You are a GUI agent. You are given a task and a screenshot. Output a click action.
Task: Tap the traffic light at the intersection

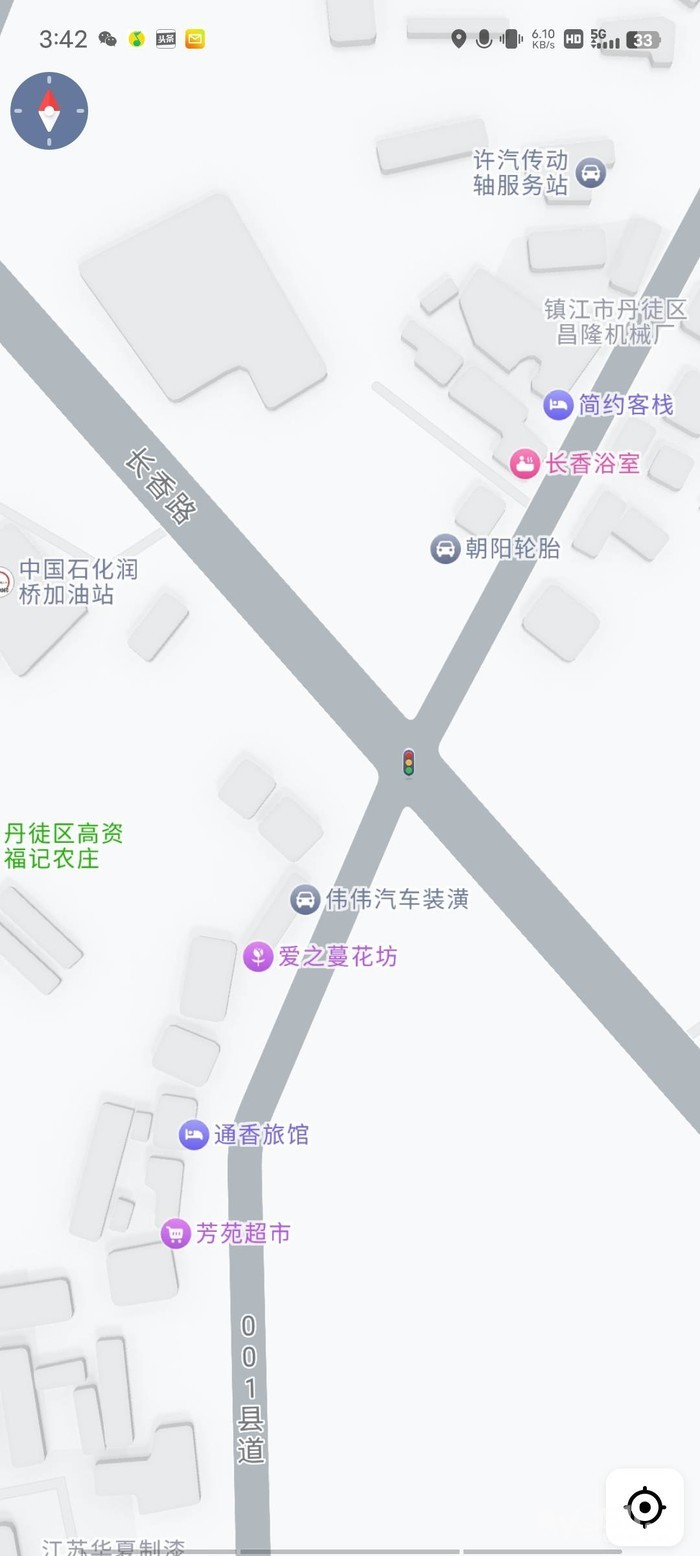[x=408, y=763]
